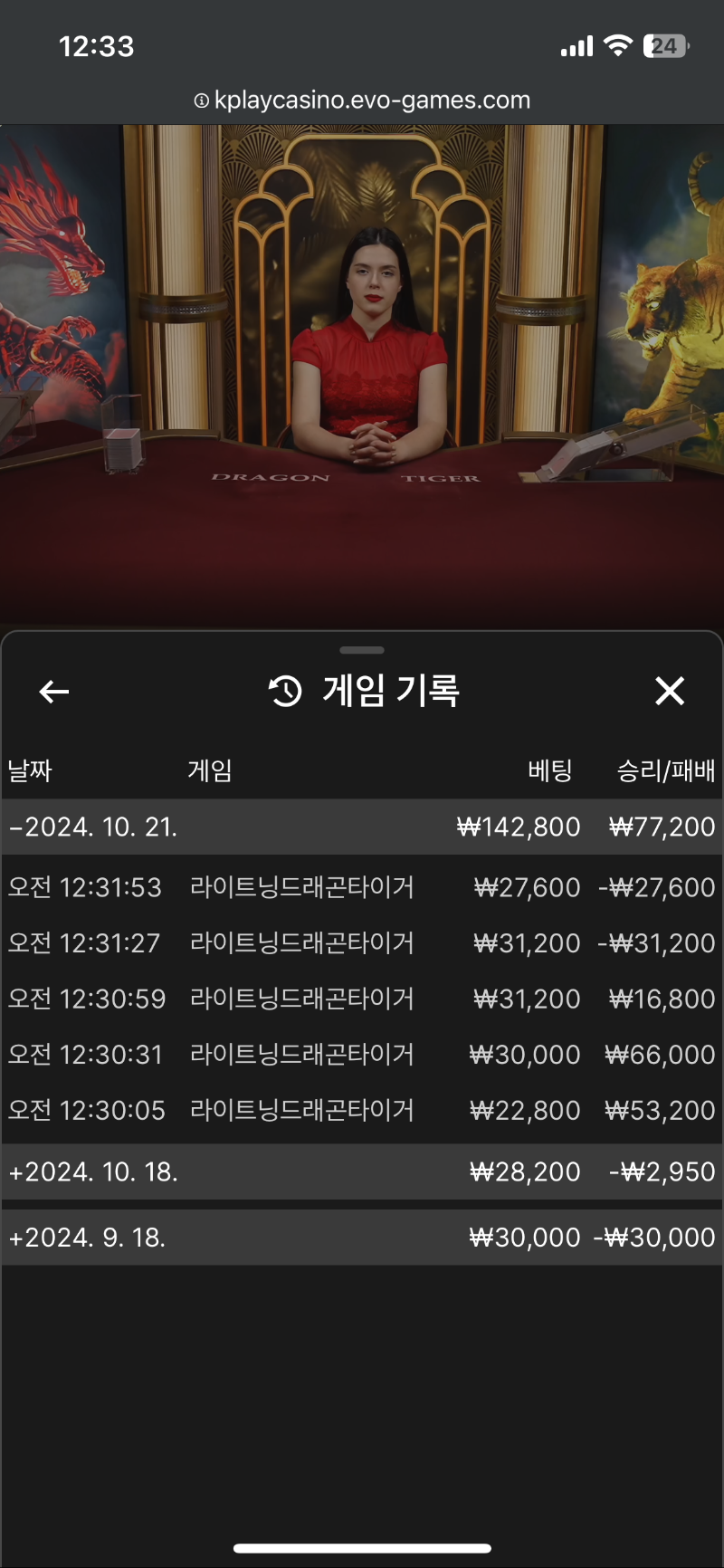Open the 오전 12:31:27 game record
724x1568 pixels.
[x=362, y=943]
